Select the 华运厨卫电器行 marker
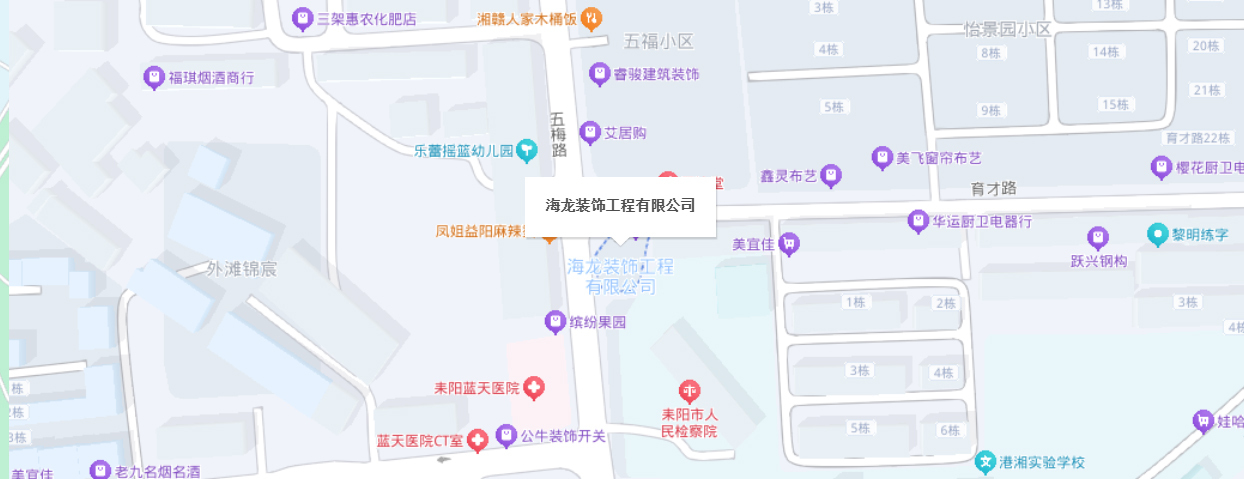The width and height of the screenshot is (1244, 479). (x=918, y=220)
